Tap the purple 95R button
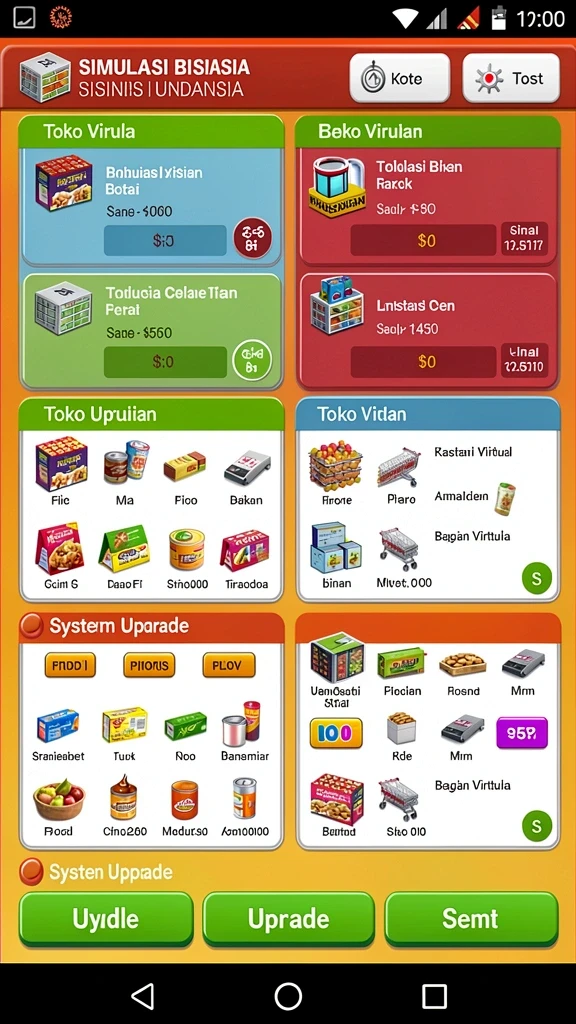The height and width of the screenshot is (1024, 576). [522, 733]
